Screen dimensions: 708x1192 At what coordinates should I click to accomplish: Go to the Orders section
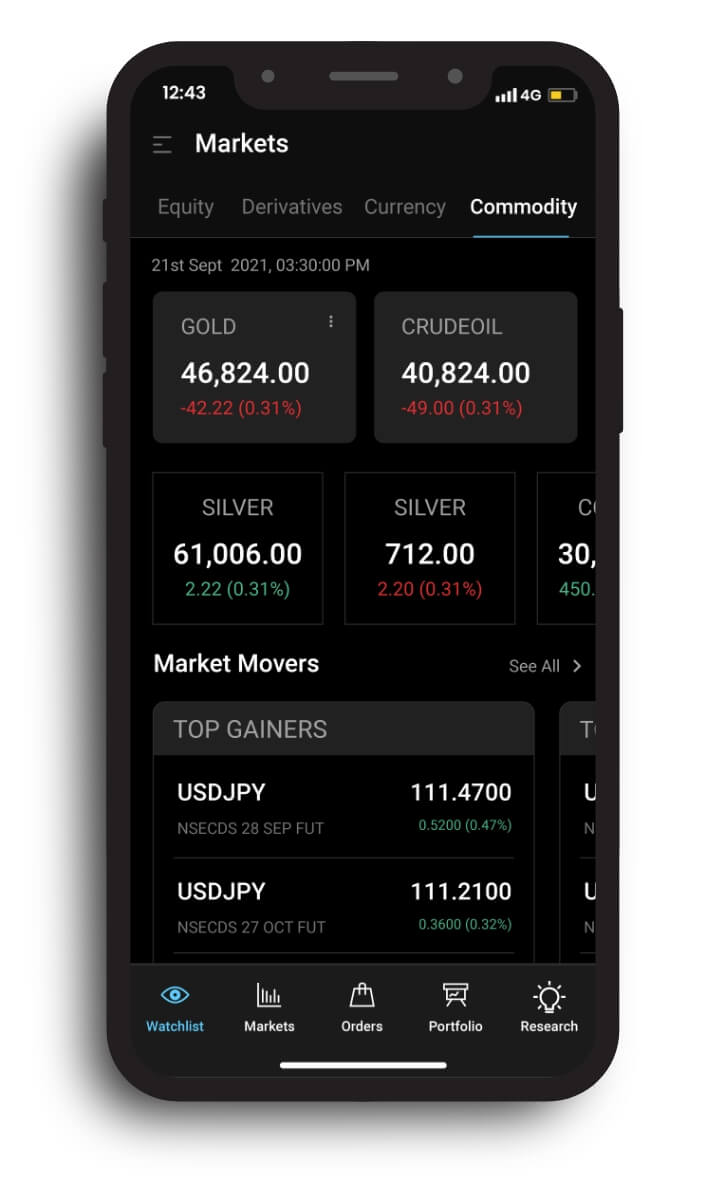pyautogui.click(x=362, y=1007)
